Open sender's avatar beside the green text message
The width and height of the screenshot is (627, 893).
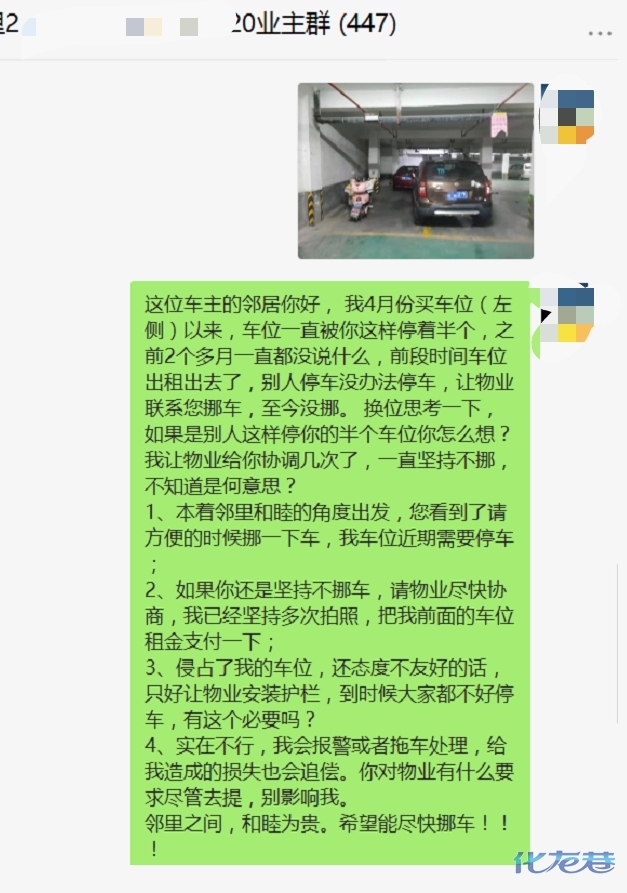click(567, 315)
